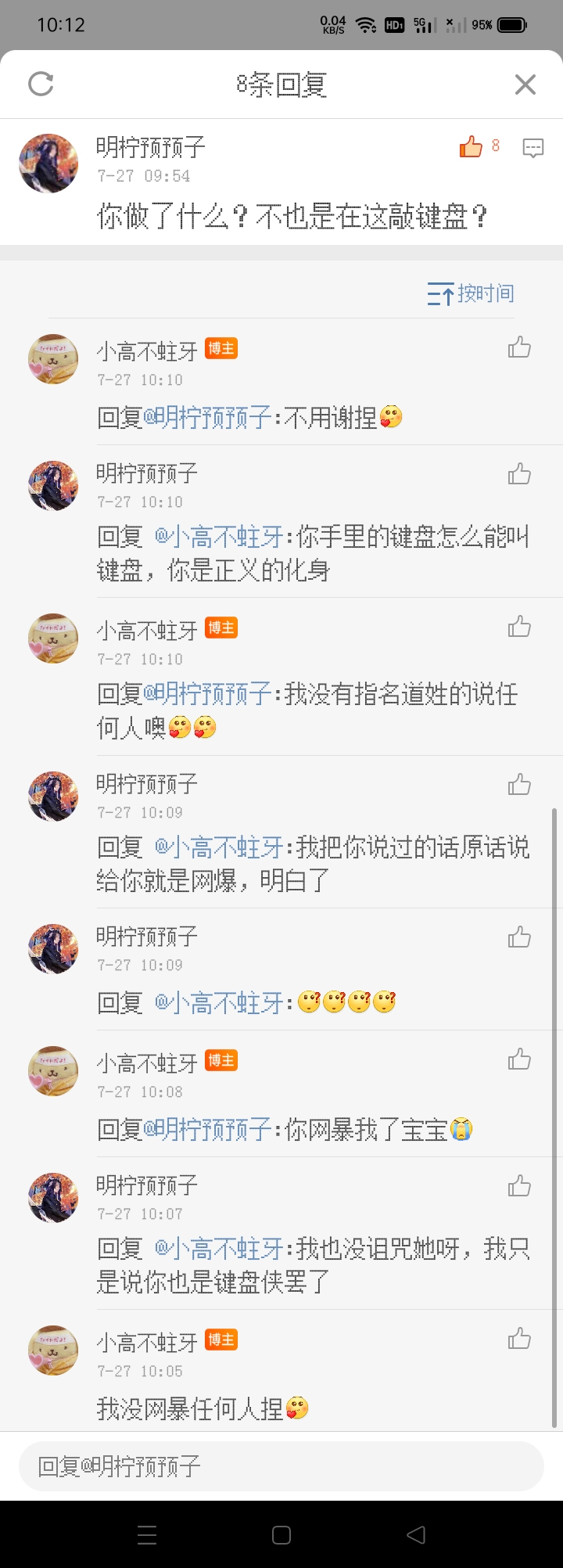Like the reply 我没网暴任何人捏
563x1568 pixels.
519,1339
